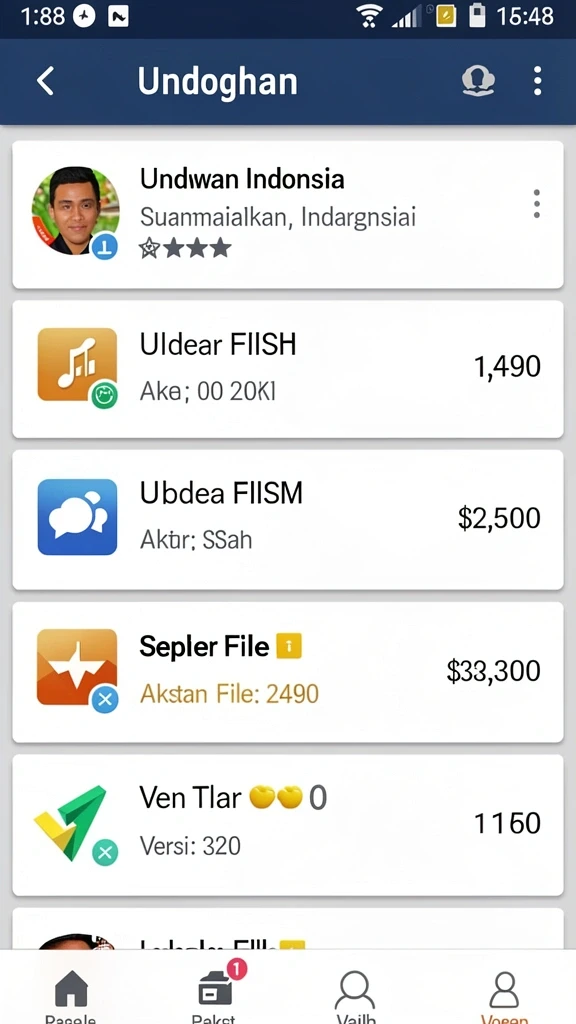This screenshot has height=1024, width=576.
Task: Open the Uldear FIISH item
Action: (288, 369)
